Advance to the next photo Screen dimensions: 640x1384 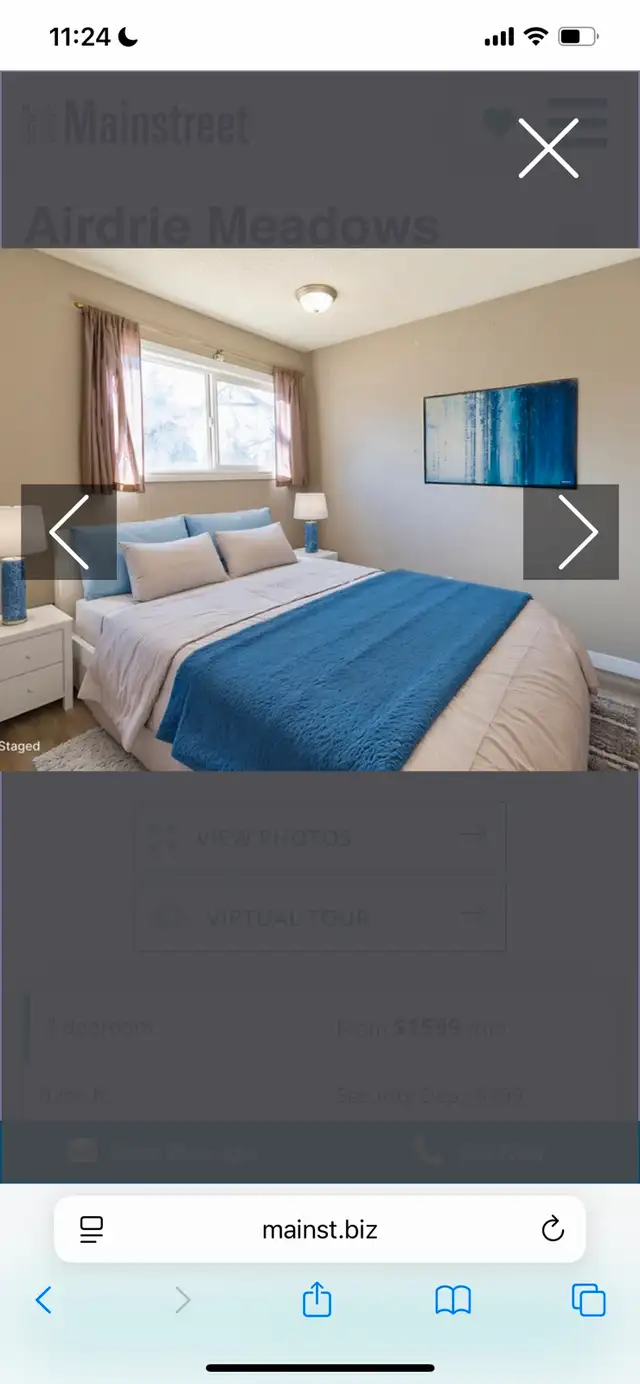tap(571, 532)
